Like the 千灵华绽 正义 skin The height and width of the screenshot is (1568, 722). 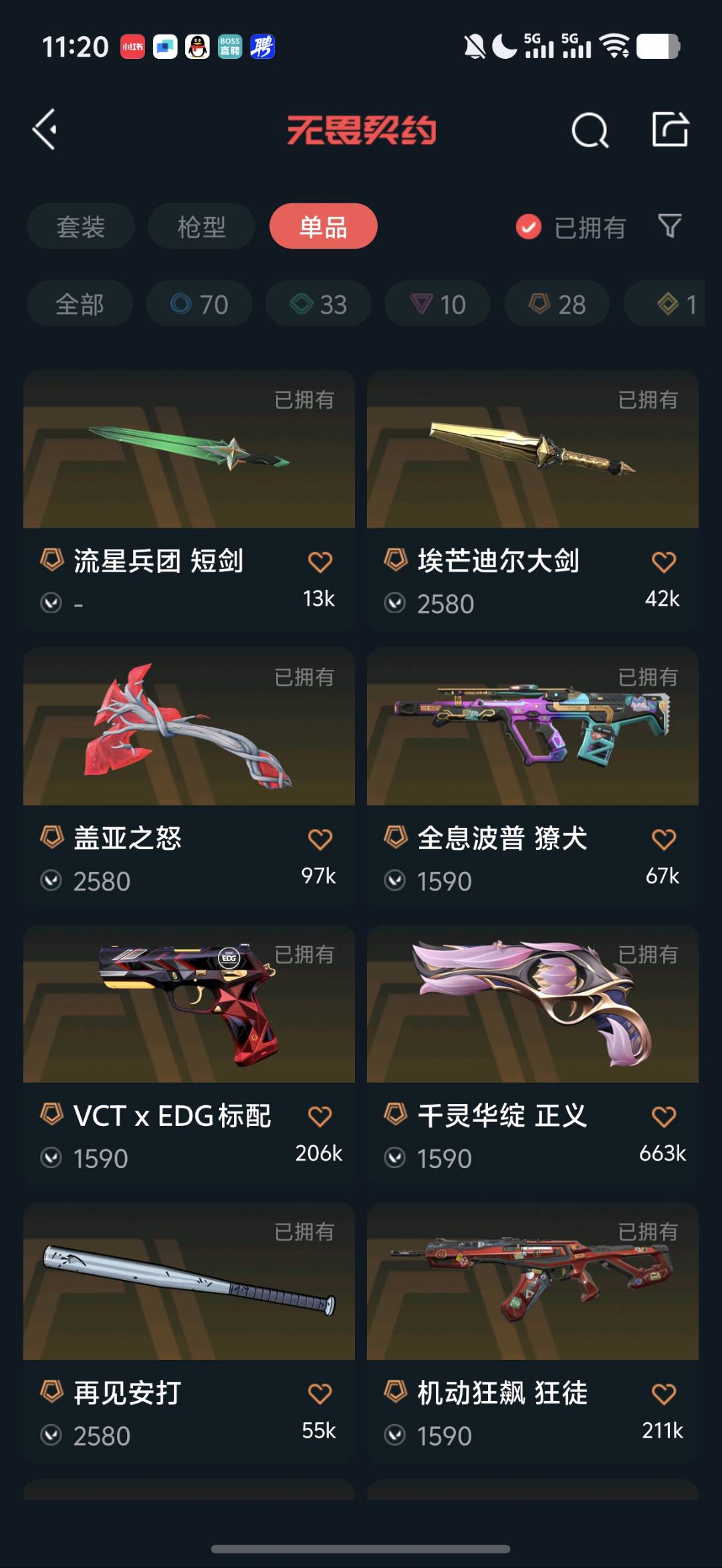click(663, 1116)
